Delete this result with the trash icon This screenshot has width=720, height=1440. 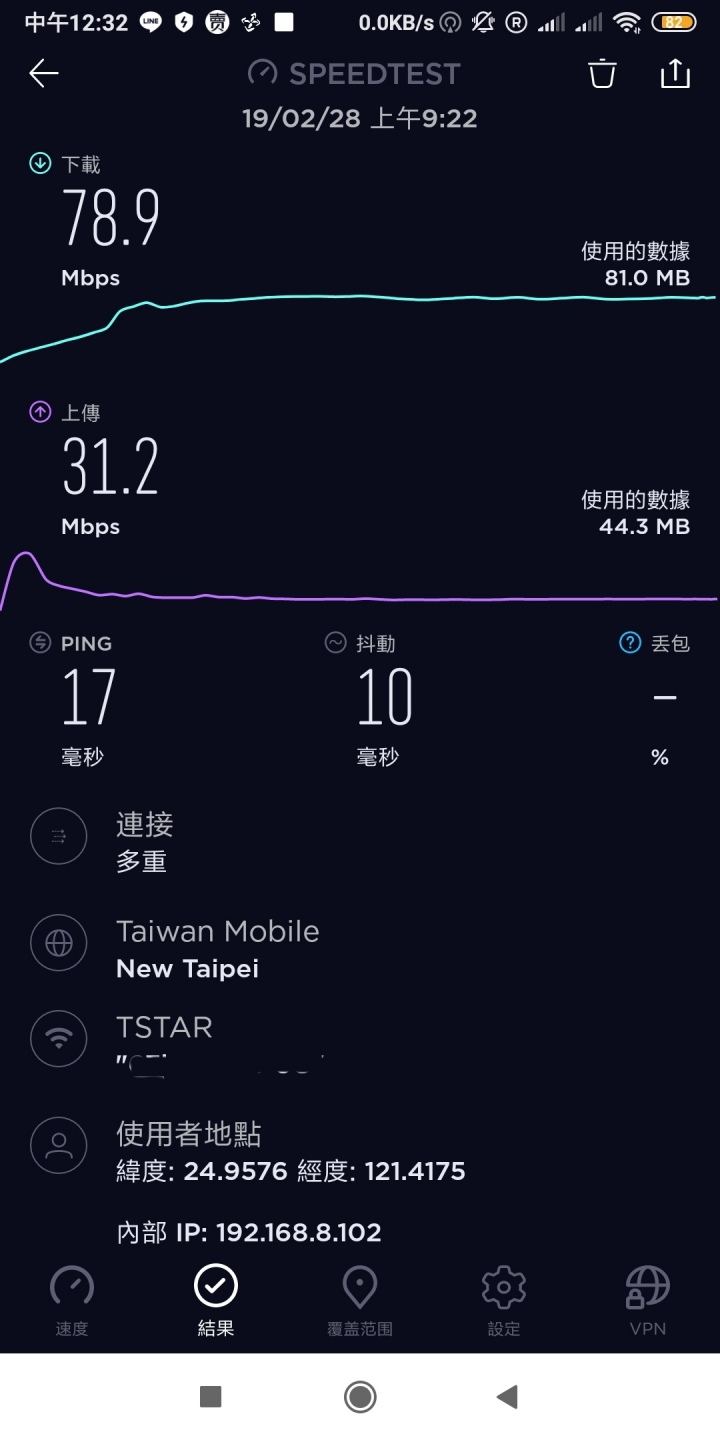tap(602, 73)
